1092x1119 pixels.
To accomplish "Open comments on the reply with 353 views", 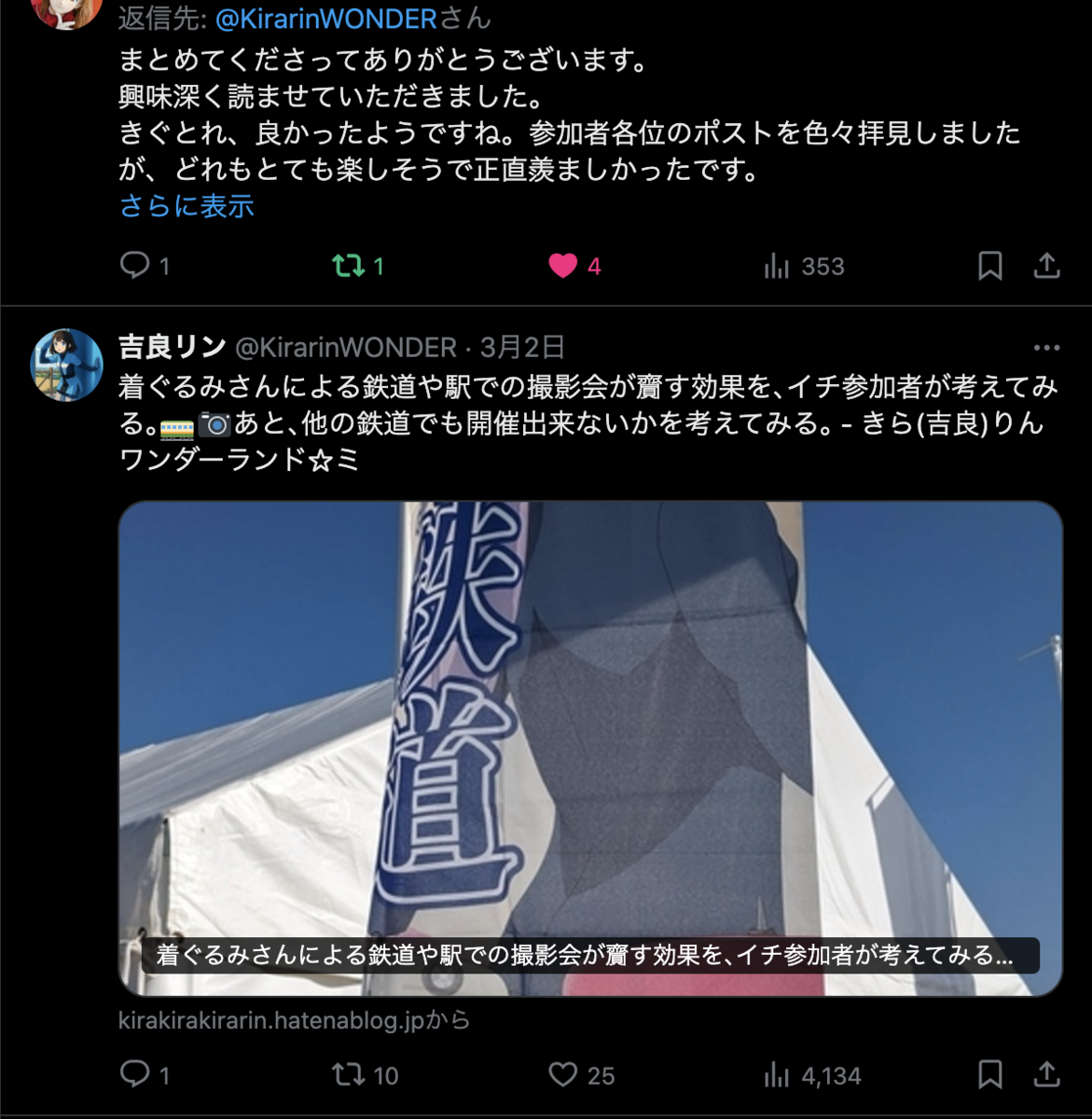I will 145,266.
